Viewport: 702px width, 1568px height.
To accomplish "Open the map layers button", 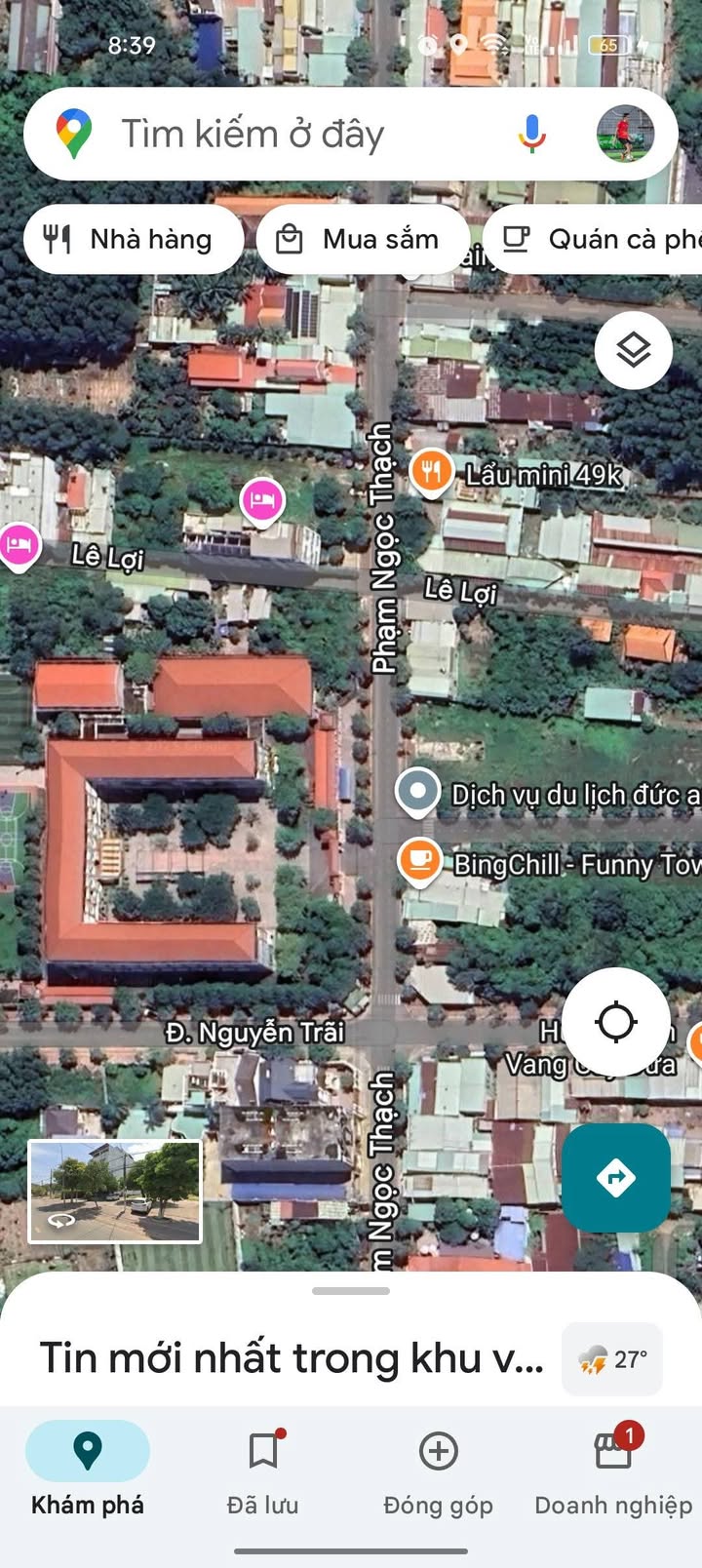I will coord(634,350).
